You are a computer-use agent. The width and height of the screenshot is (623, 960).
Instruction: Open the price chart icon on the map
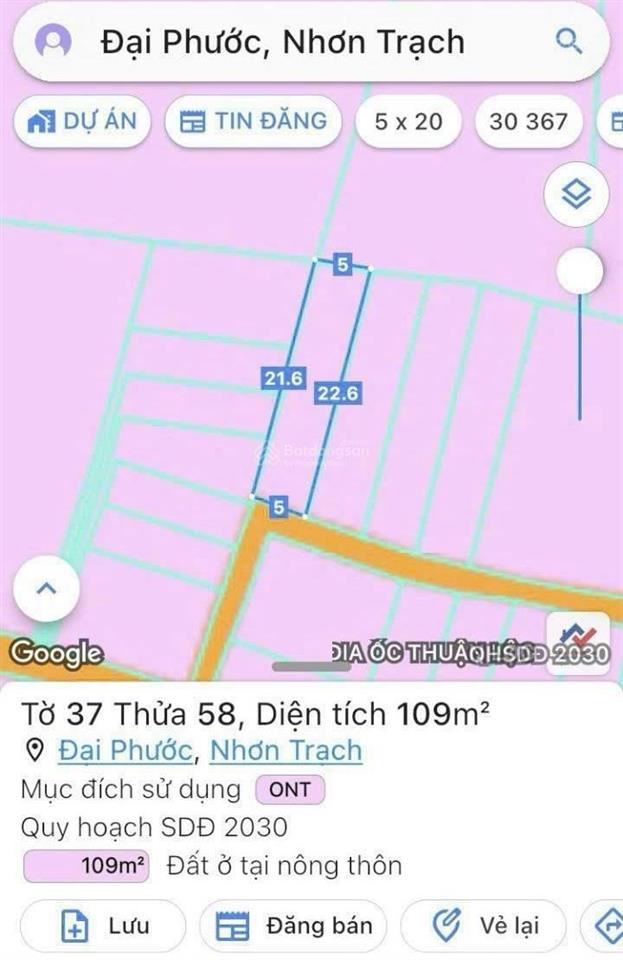[577, 637]
